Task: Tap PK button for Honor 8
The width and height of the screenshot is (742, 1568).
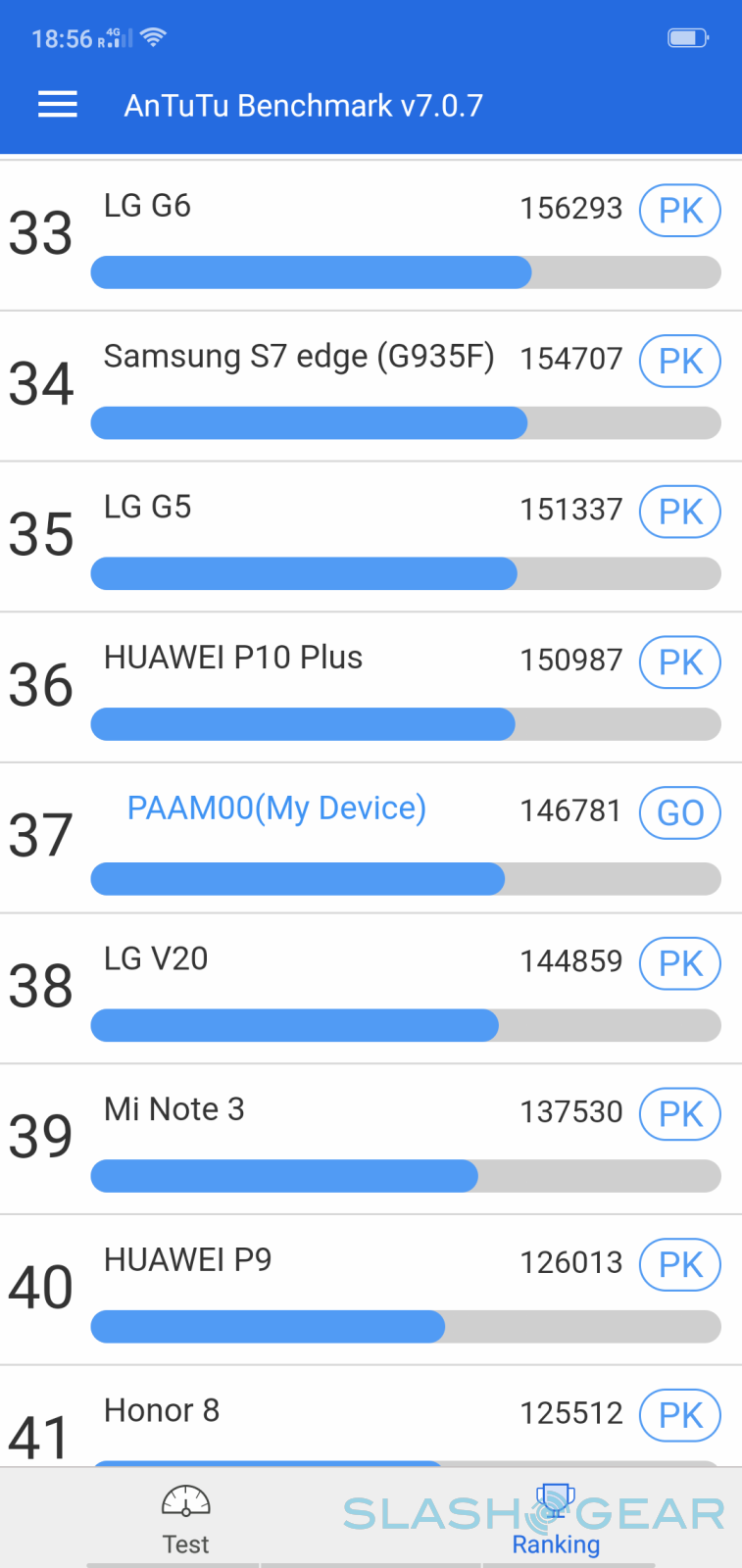Action: [680, 1415]
